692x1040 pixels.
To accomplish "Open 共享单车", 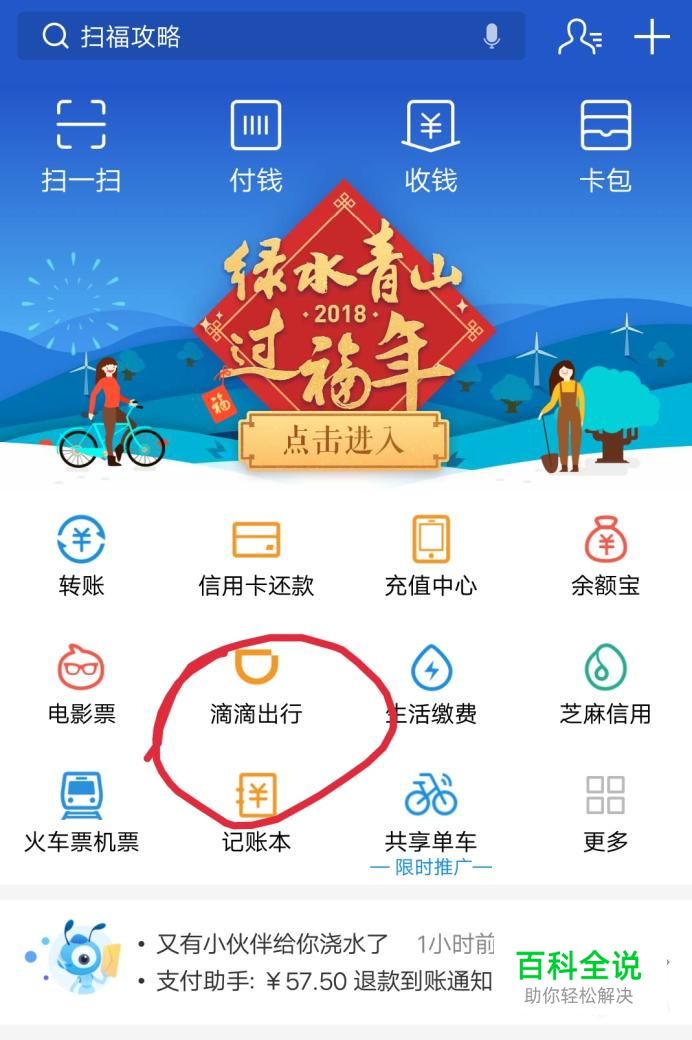I will coord(431,814).
